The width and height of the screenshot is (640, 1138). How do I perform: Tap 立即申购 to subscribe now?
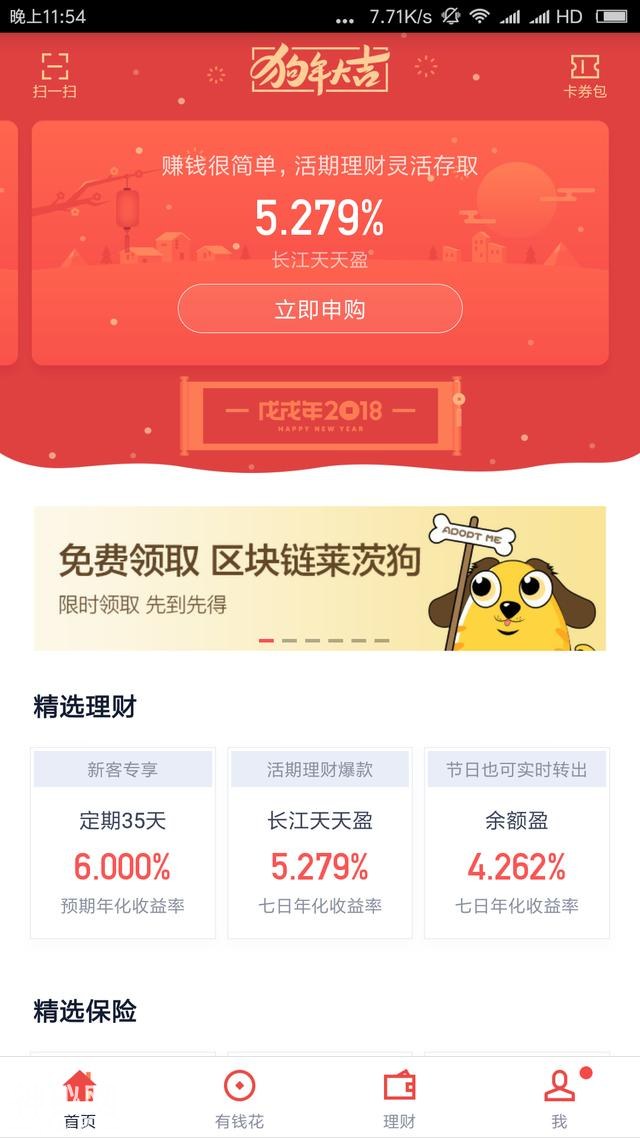[x=320, y=309]
